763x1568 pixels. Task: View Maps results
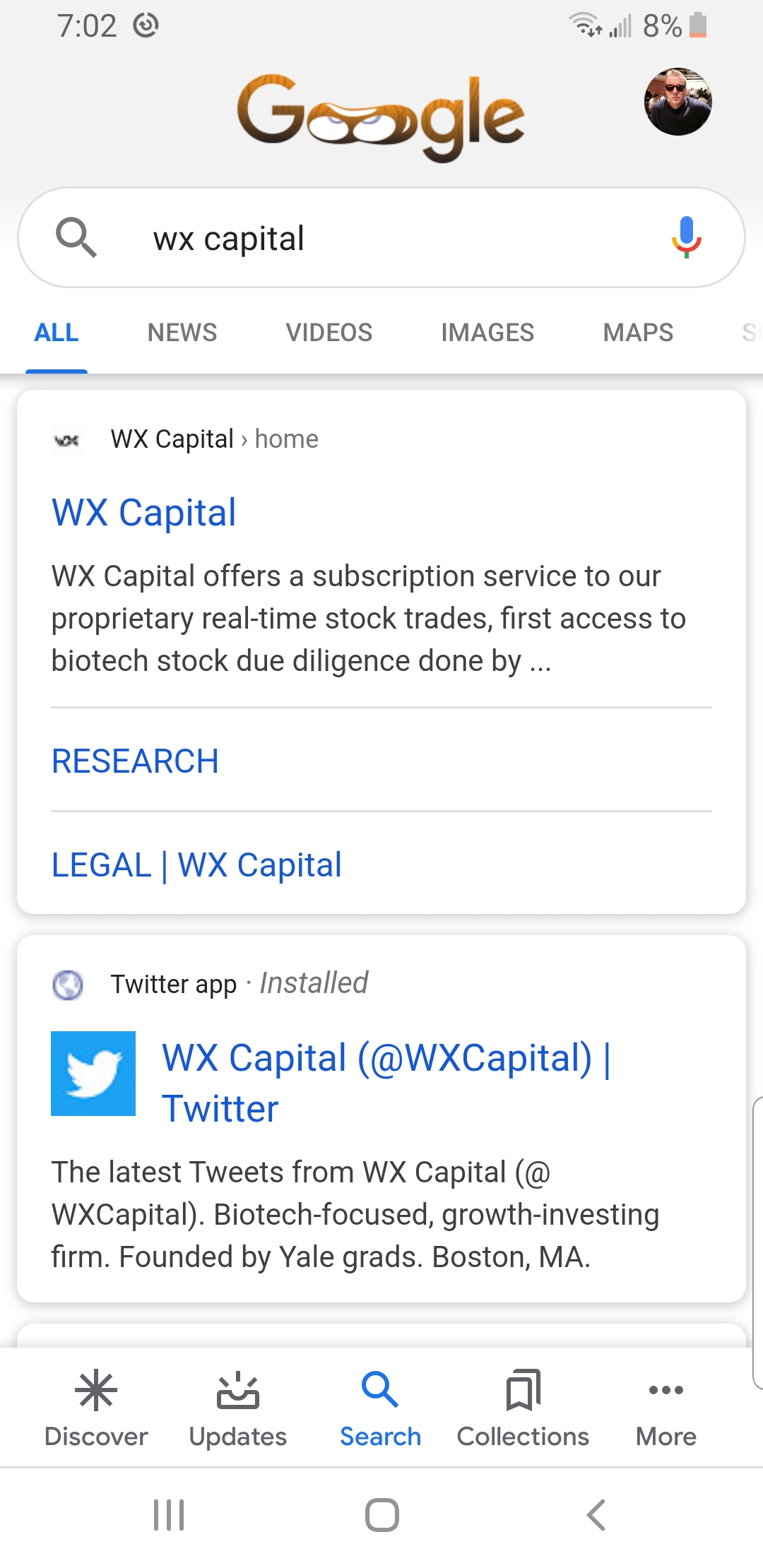coord(638,332)
